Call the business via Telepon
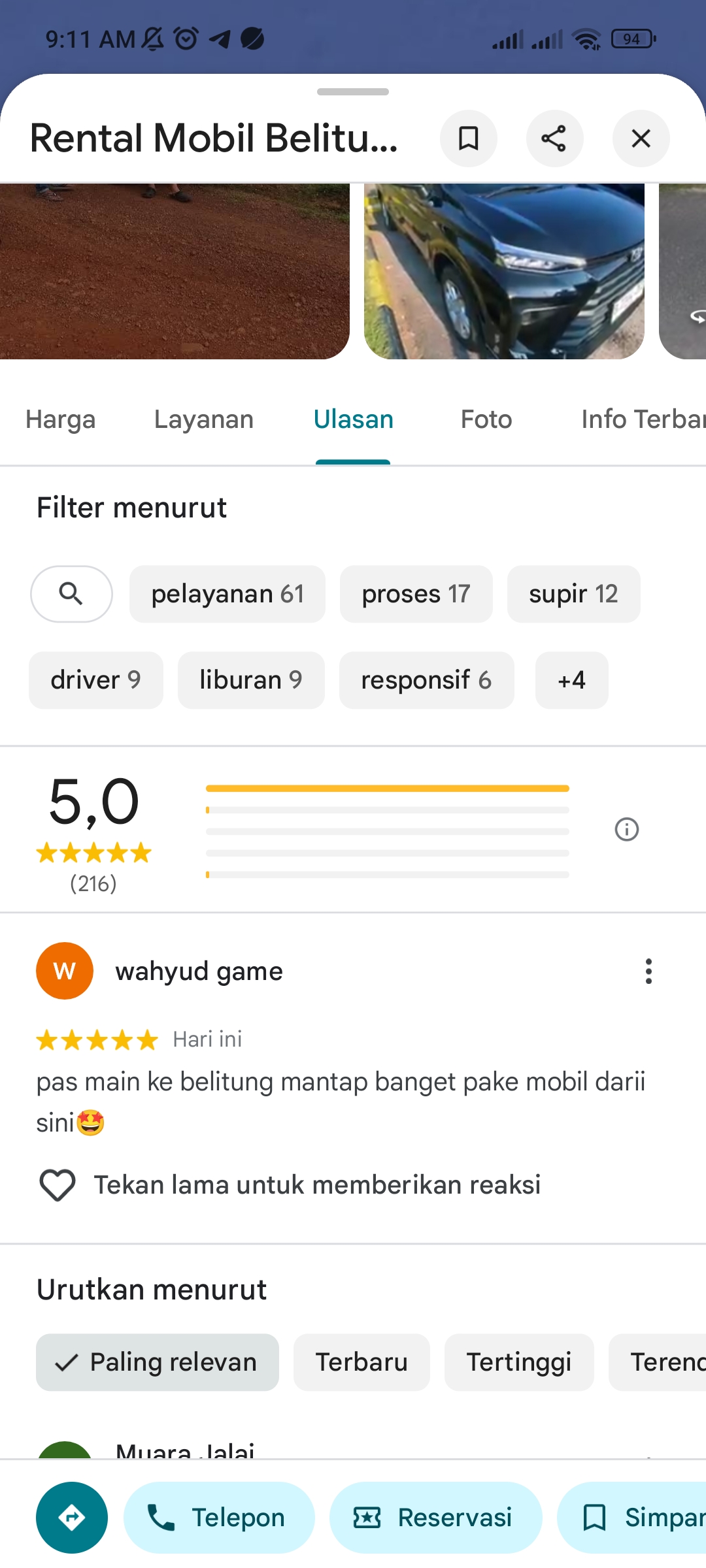The height and width of the screenshot is (1568, 706). pos(219,1518)
